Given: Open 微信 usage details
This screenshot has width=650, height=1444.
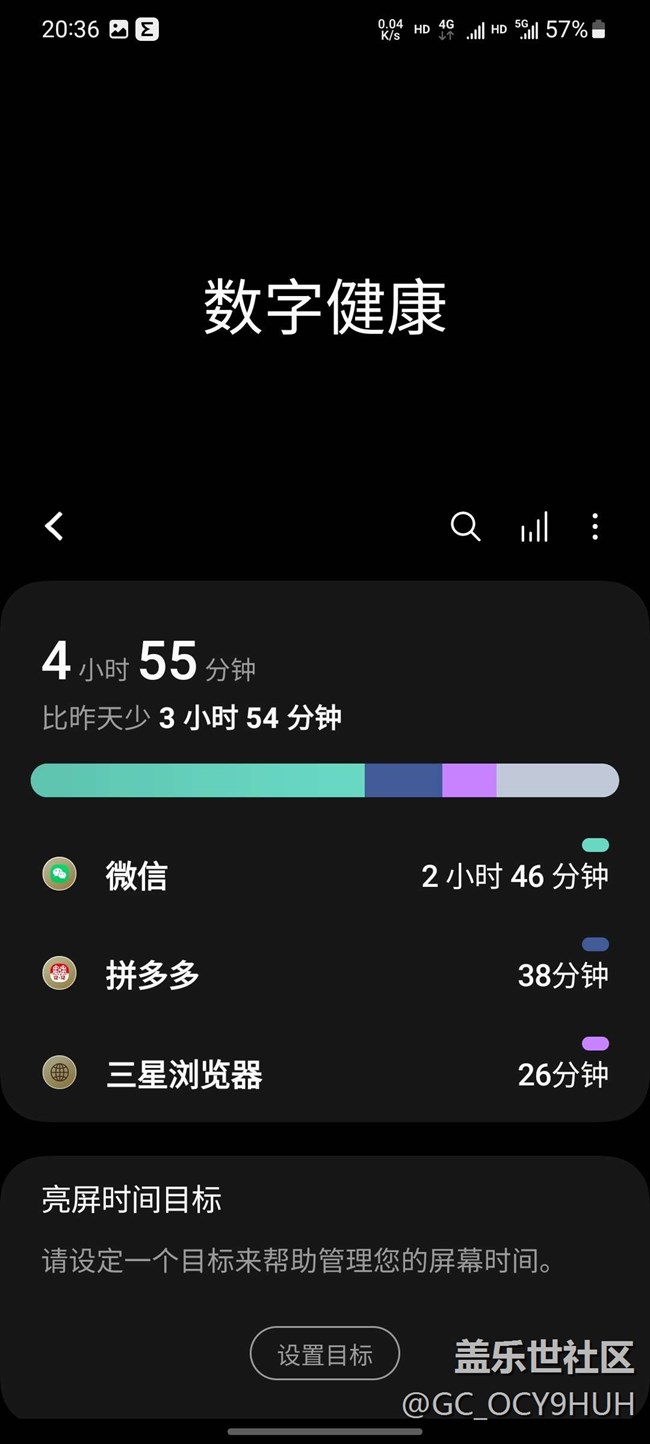Looking at the screenshot, I should 324,876.
